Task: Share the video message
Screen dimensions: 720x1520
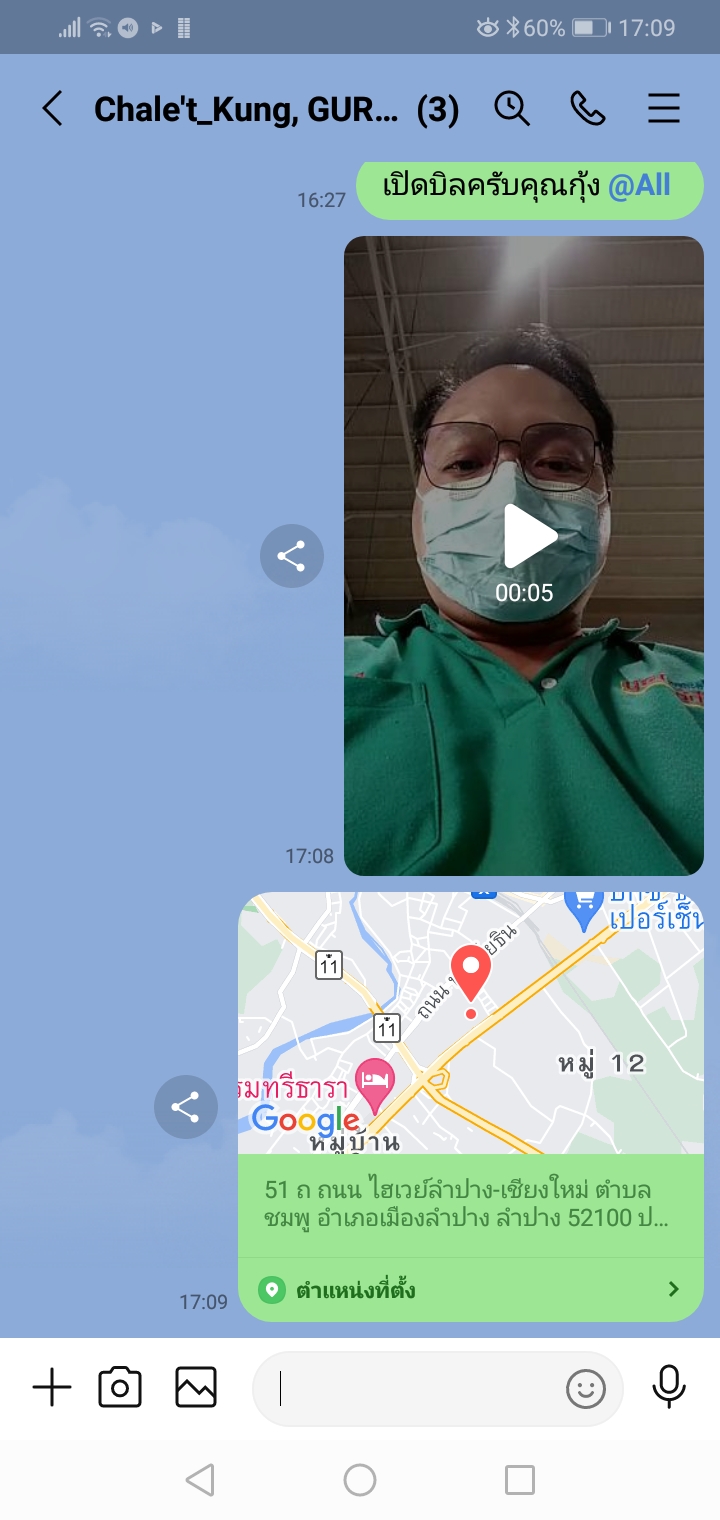Action: 291,556
